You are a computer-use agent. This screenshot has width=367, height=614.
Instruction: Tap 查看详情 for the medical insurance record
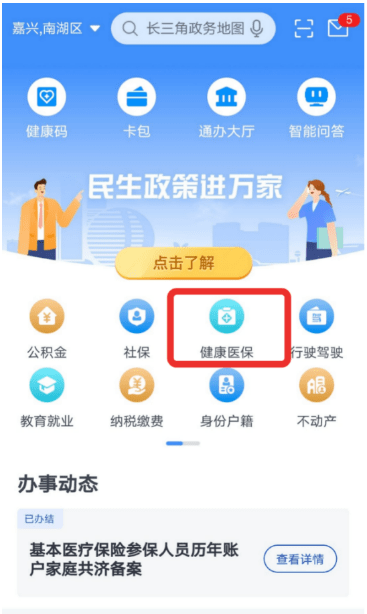click(x=300, y=559)
